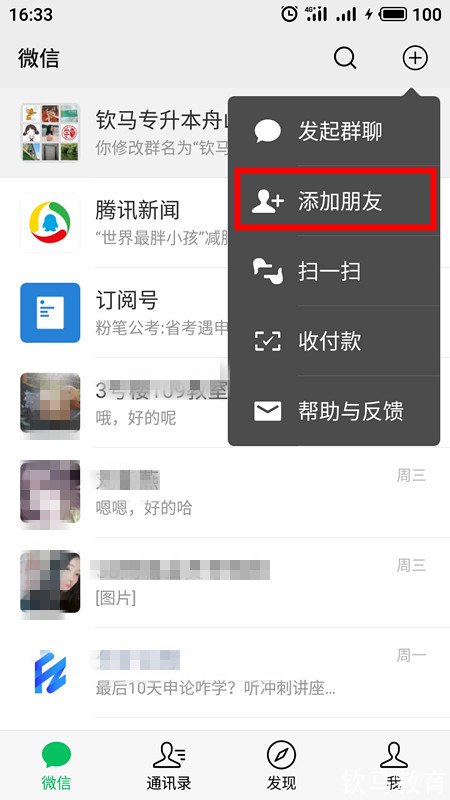Open 帮助与反馈

(x=334, y=411)
